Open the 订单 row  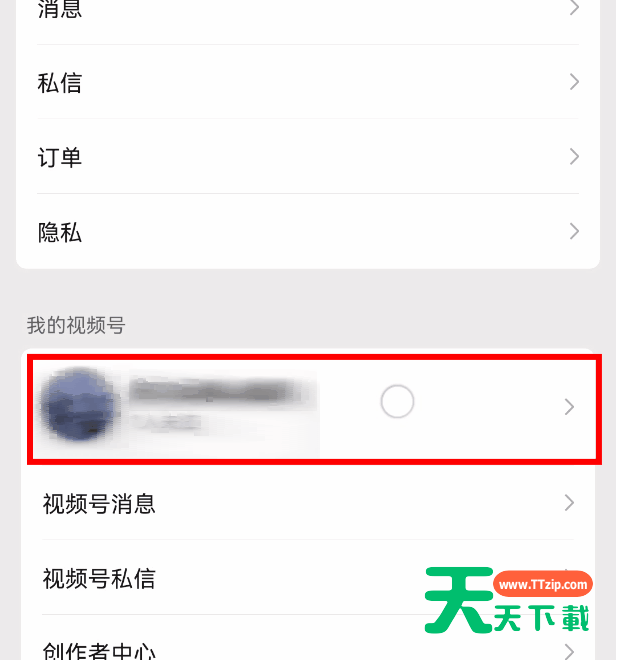300,157
